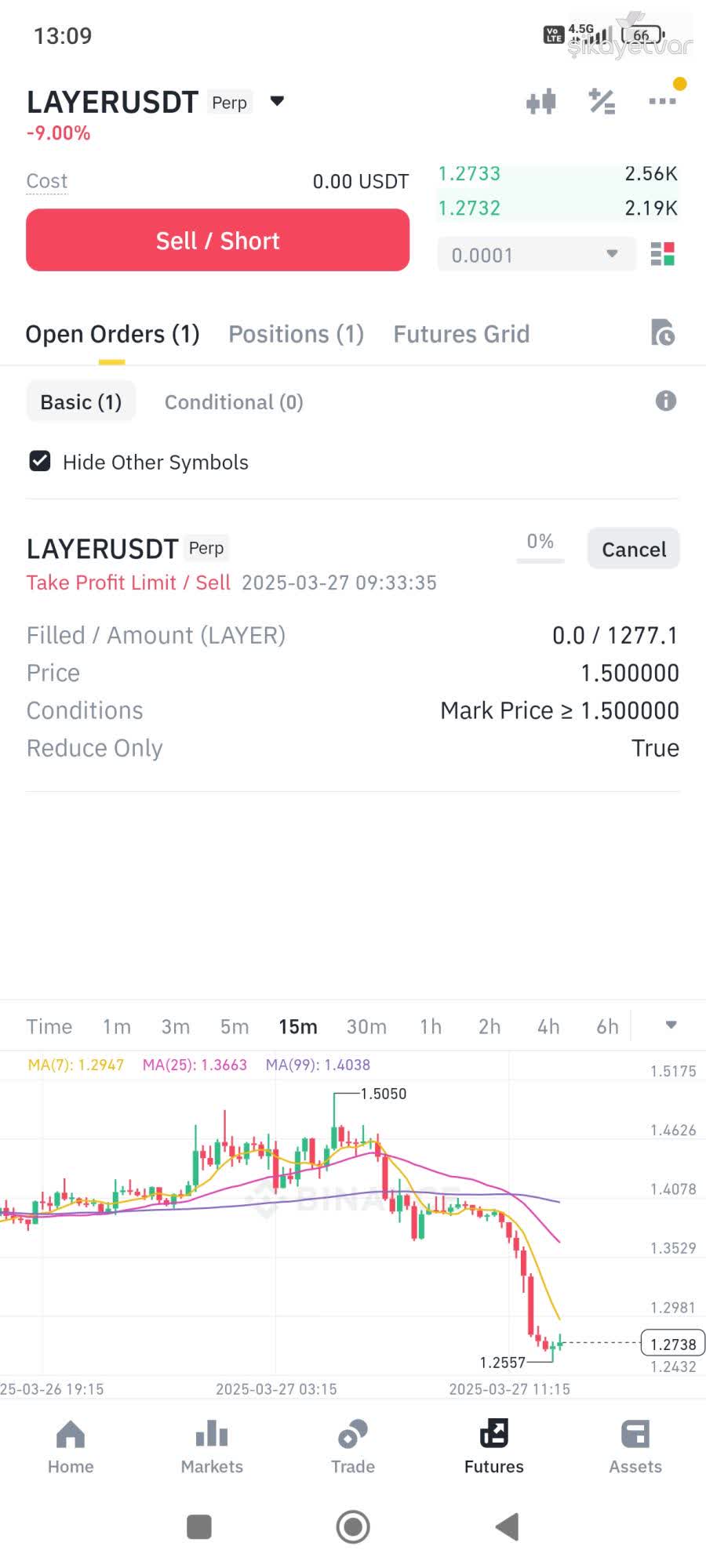Open the candlestick chart icon

[x=541, y=101]
